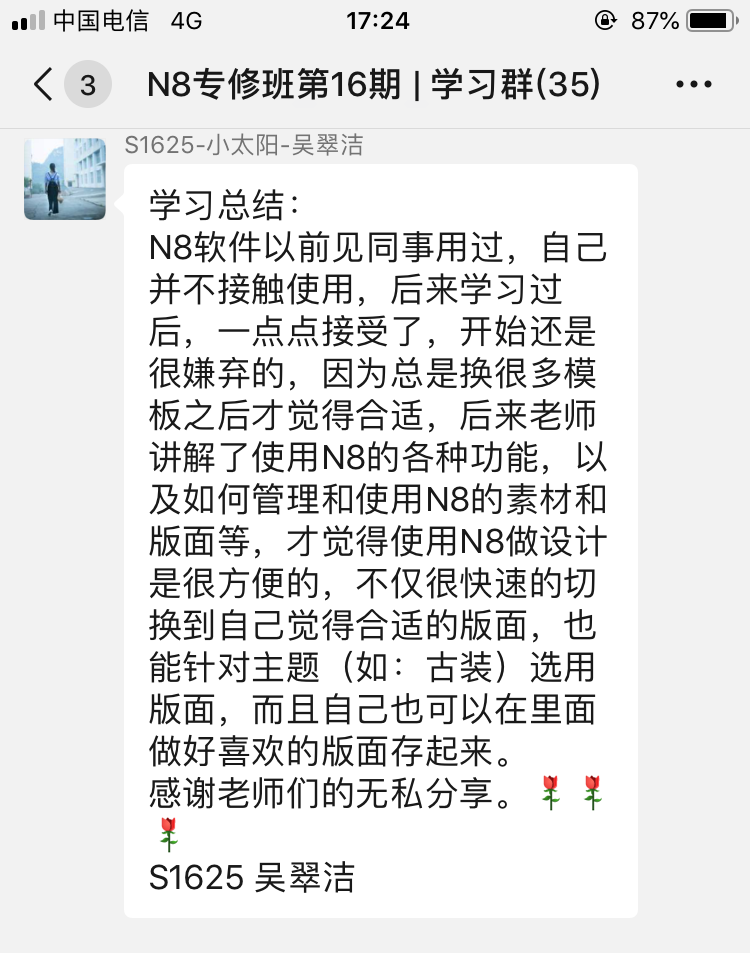Open 吴翠洁's profile avatar
Viewport: 750px width, 953px height.
[65, 179]
